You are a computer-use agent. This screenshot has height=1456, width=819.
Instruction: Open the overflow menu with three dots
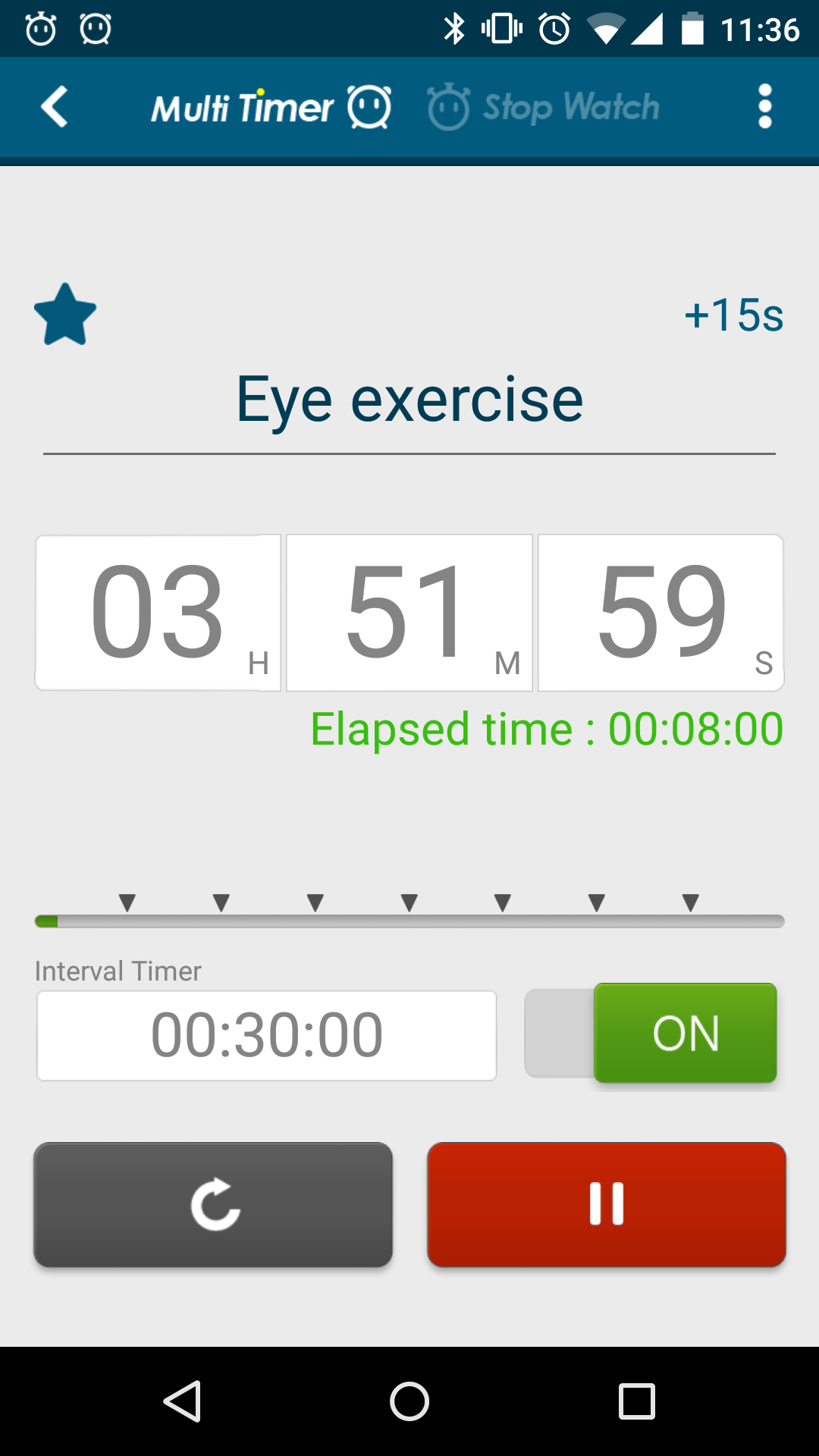pyautogui.click(x=764, y=106)
